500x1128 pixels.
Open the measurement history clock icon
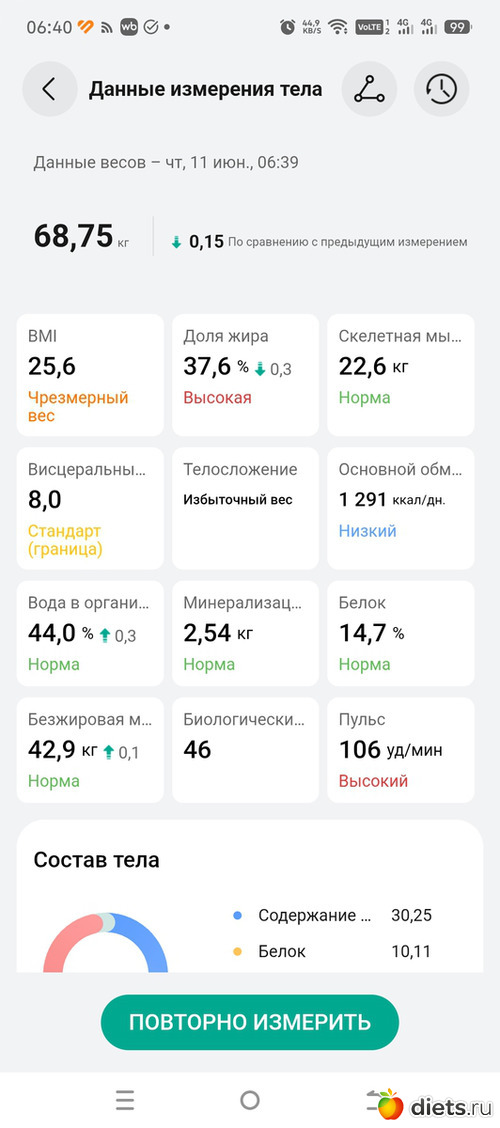click(442, 89)
